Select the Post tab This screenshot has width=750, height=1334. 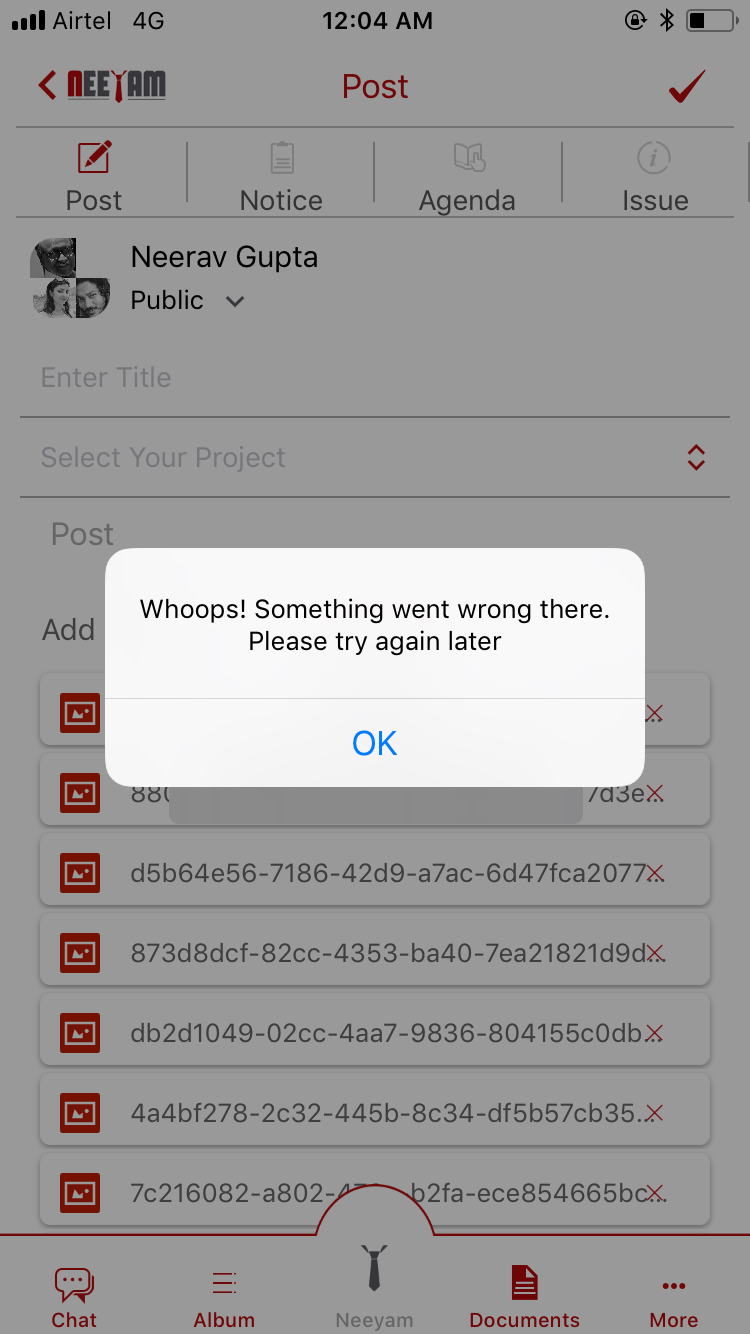pos(94,177)
